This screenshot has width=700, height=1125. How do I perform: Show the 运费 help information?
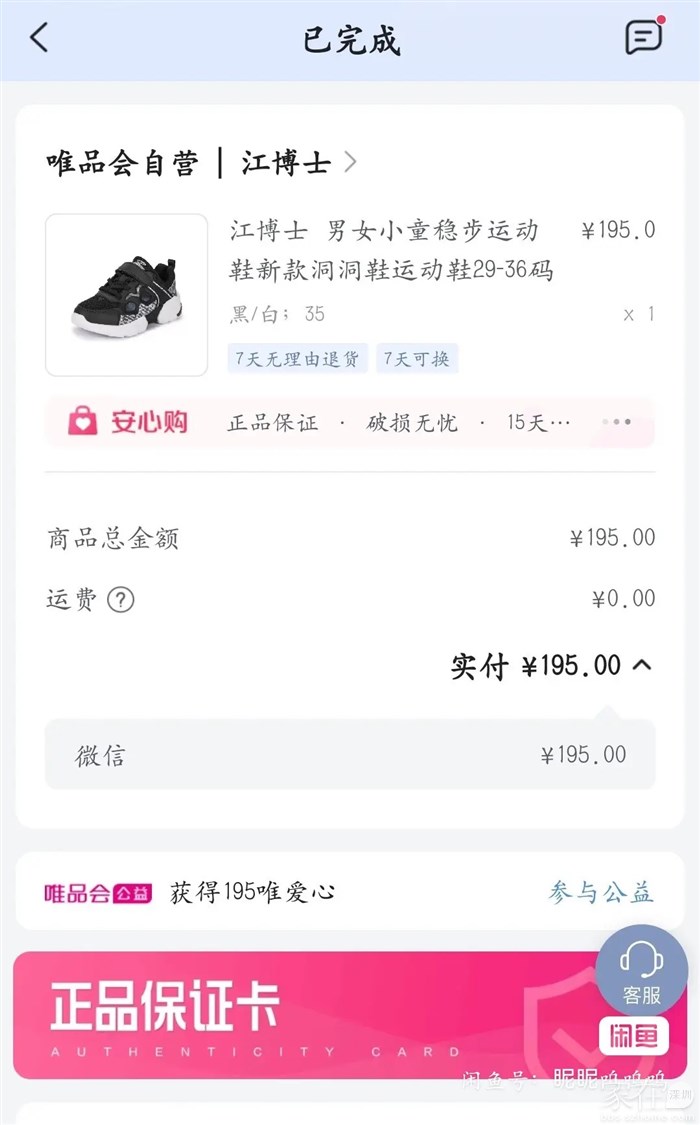coord(121,600)
